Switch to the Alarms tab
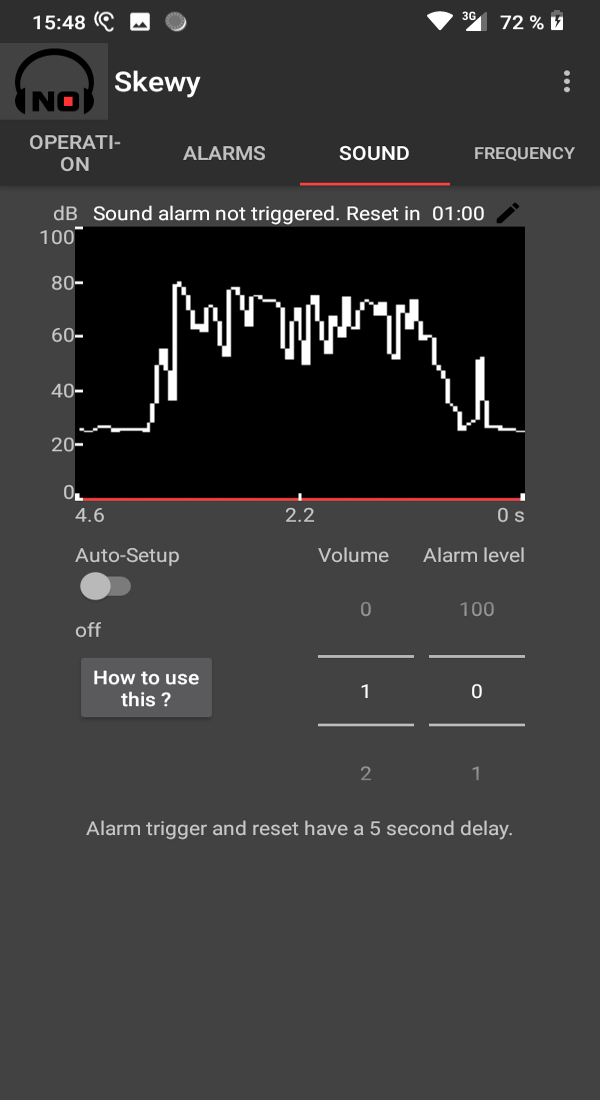The image size is (600, 1100). pyautogui.click(x=224, y=154)
